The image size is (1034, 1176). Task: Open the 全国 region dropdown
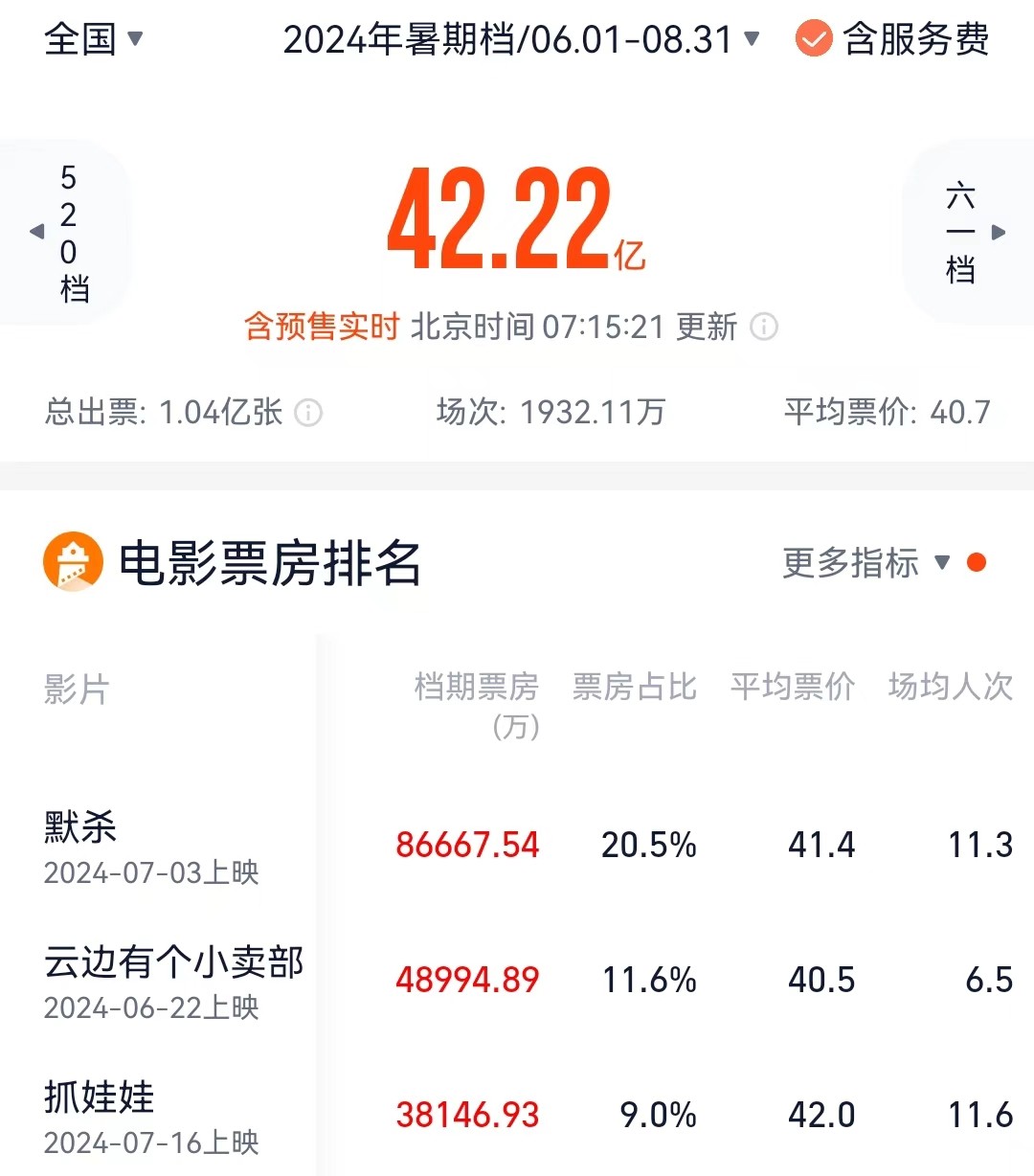[93, 39]
